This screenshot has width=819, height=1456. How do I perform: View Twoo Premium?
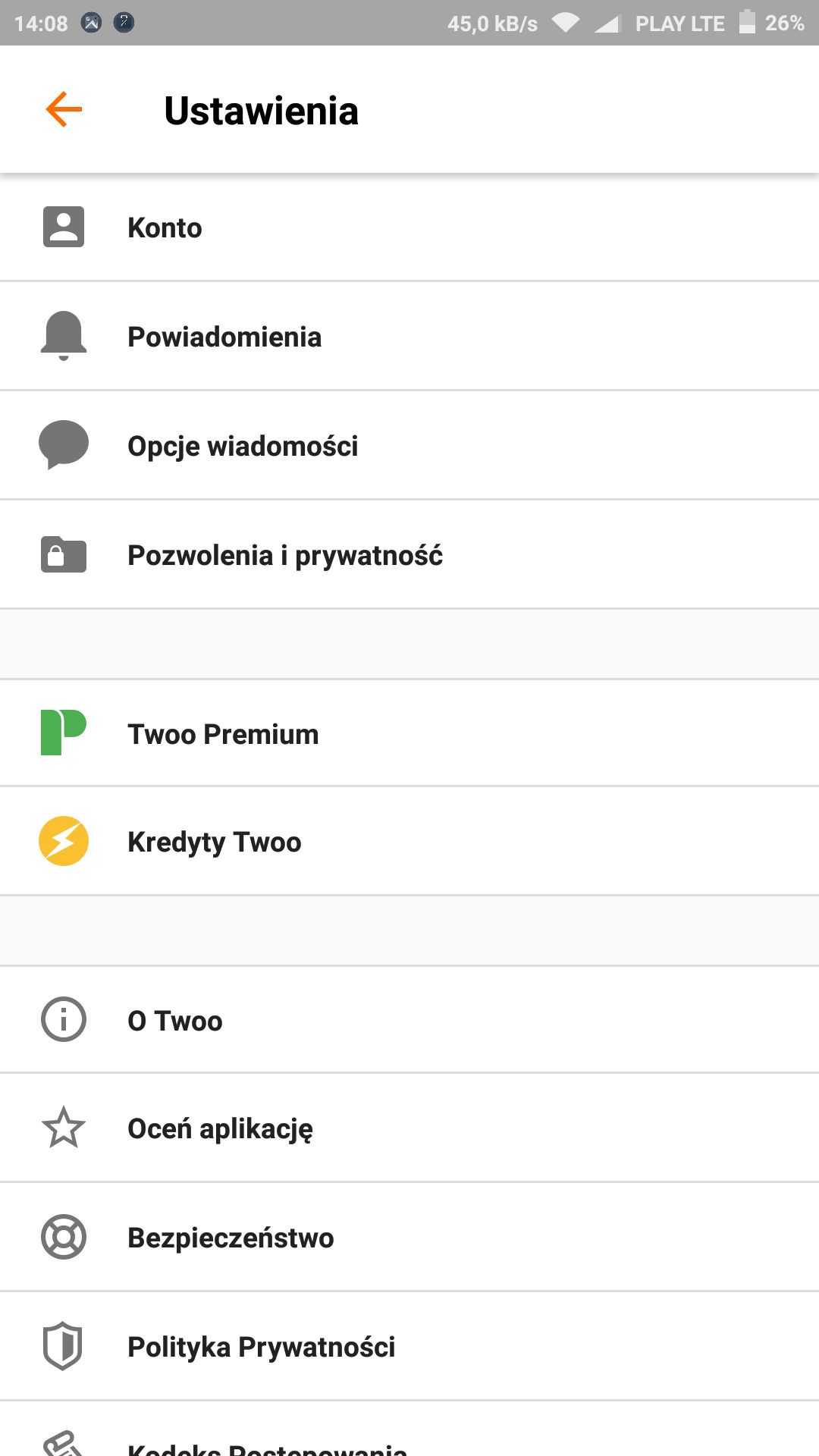pyautogui.click(x=409, y=733)
